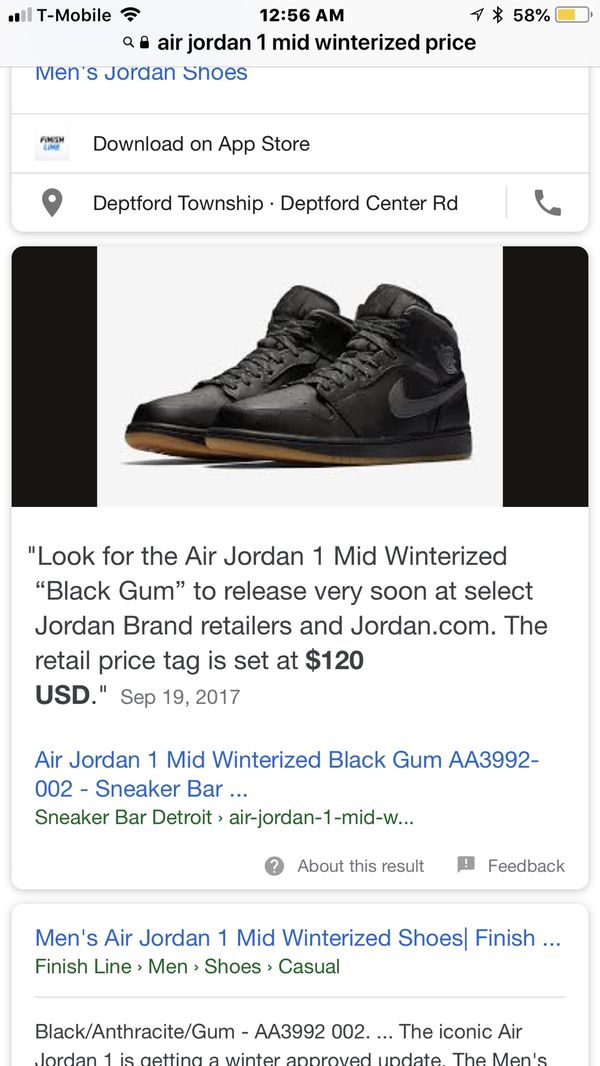
Task: Tap the address bar with the search query
Action: (x=300, y=43)
